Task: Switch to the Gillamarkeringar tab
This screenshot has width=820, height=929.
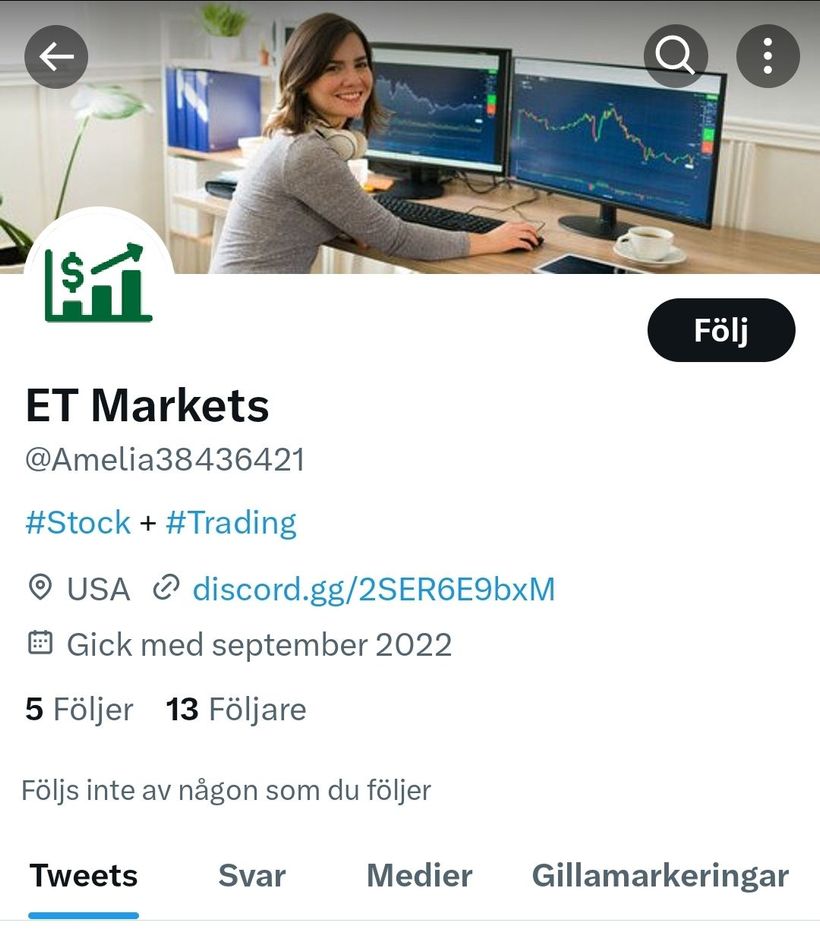Action: point(660,876)
